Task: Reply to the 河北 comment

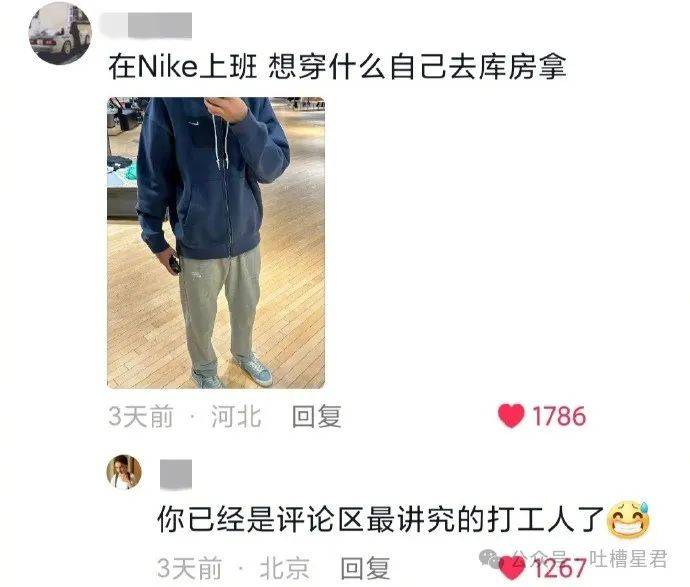Action: tap(316, 417)
